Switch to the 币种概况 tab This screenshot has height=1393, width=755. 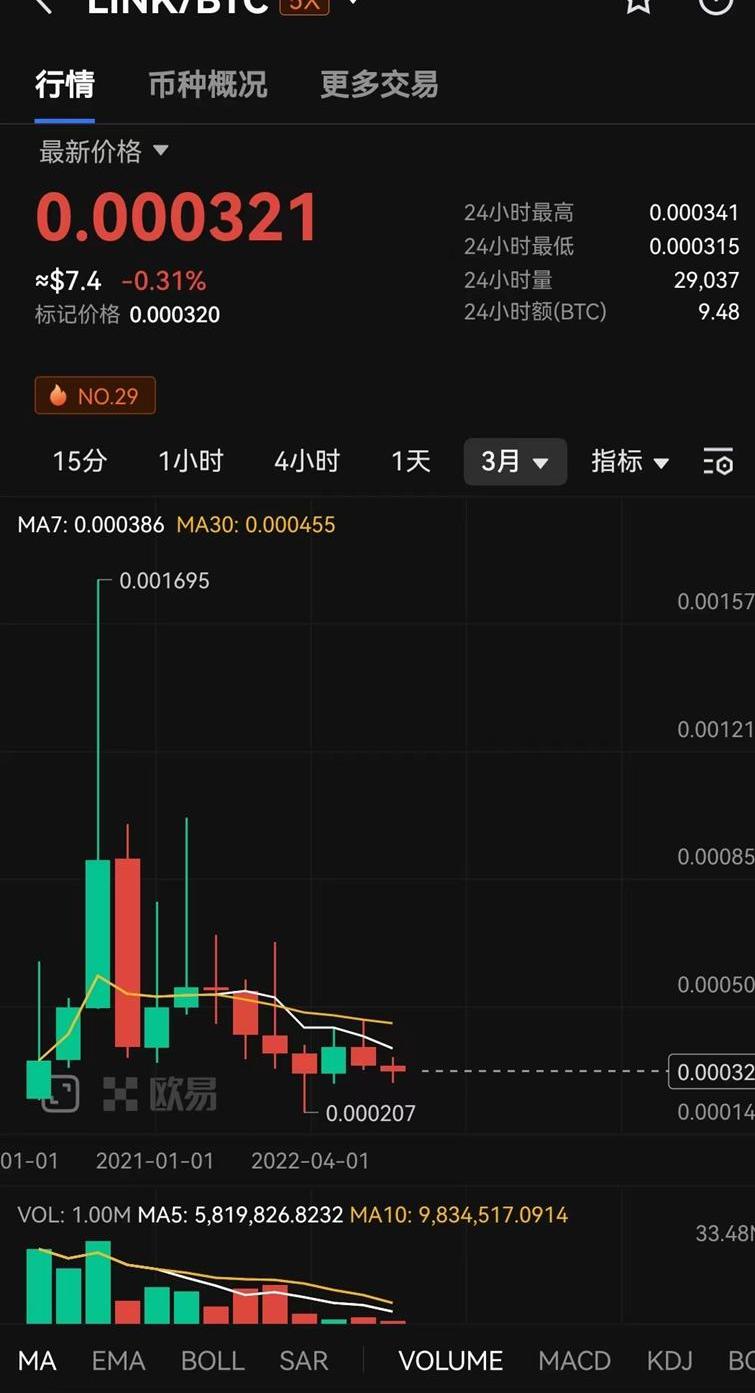click(208, 85)
